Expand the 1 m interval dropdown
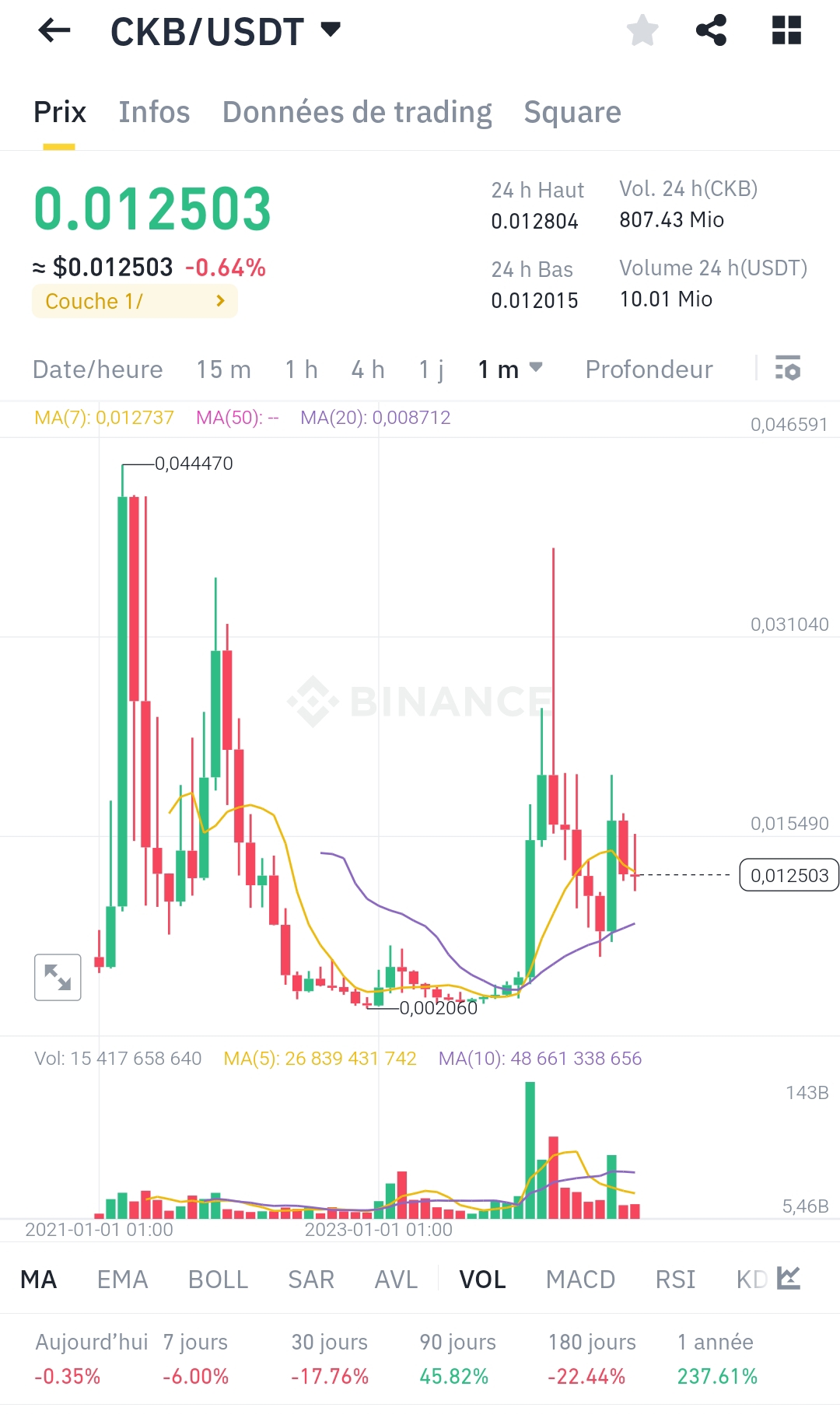The width and height of the screenshot is (840, 1425). point(509,369)
